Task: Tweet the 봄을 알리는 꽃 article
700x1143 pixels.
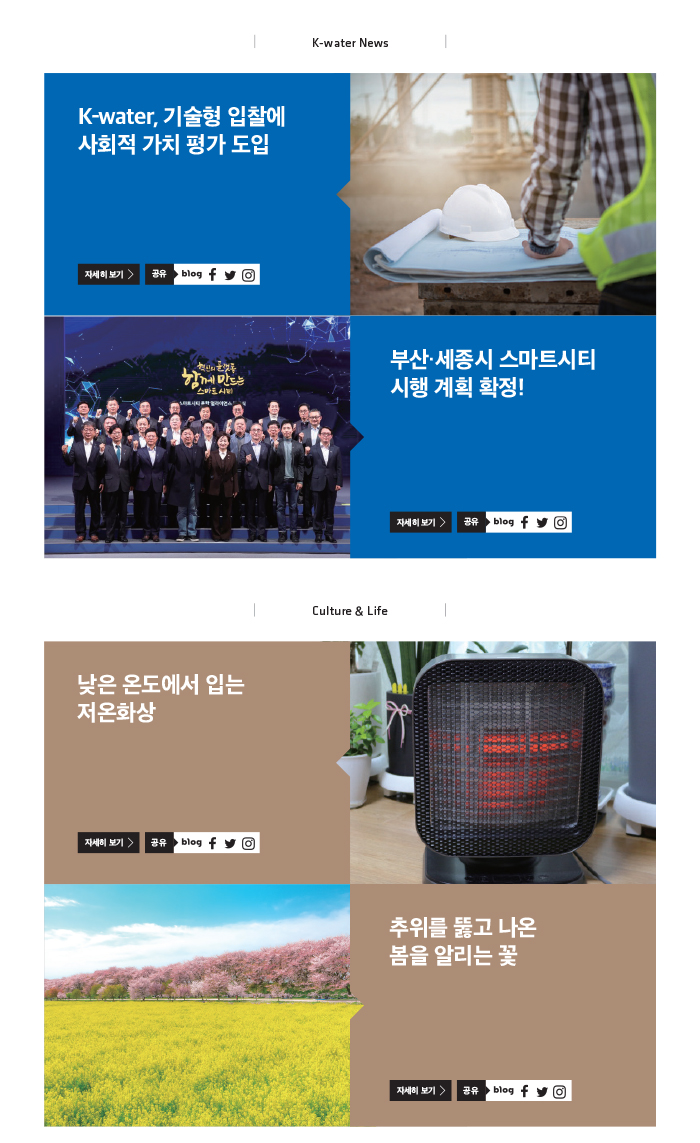Action: pos(542,1091)
